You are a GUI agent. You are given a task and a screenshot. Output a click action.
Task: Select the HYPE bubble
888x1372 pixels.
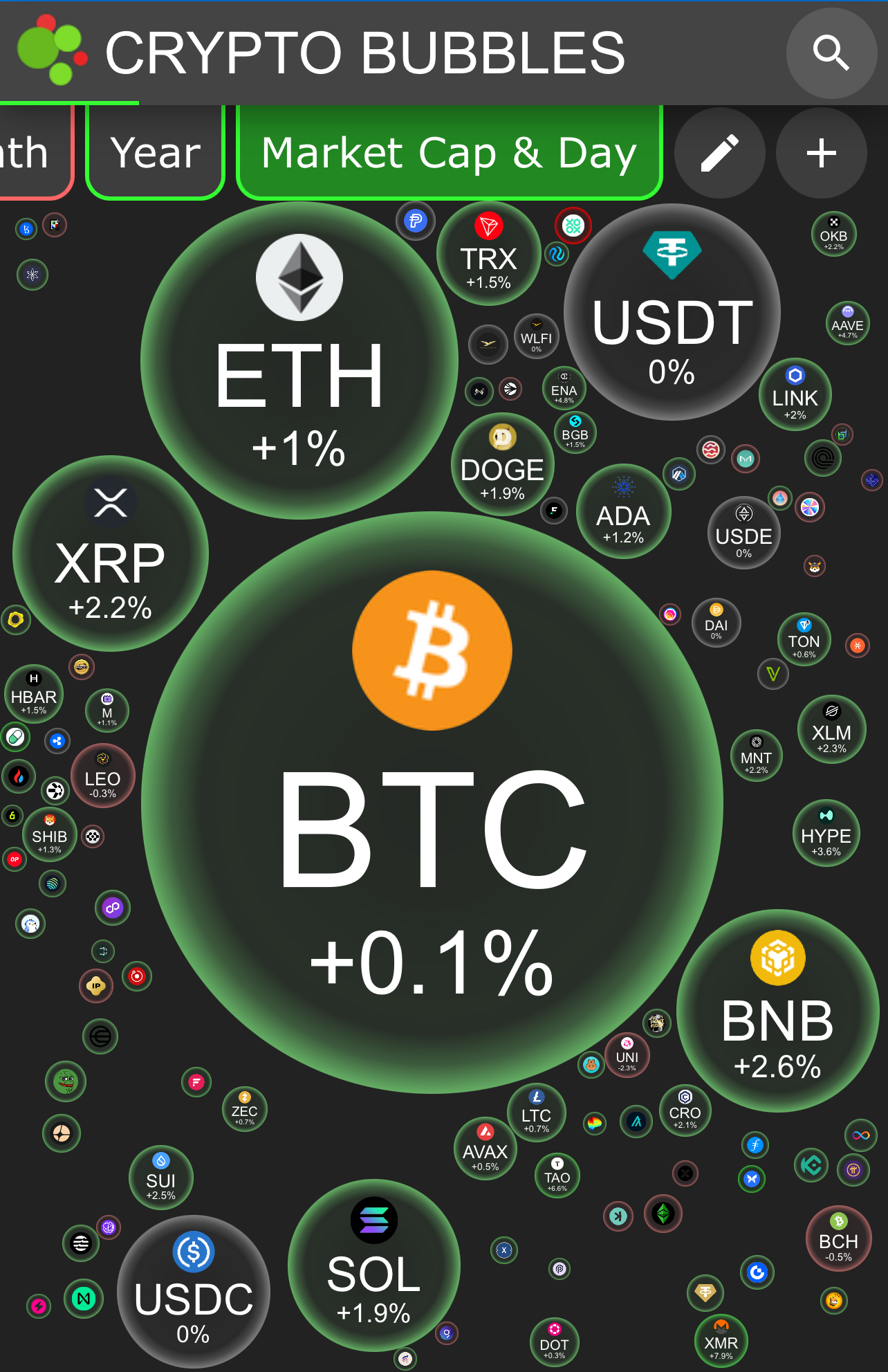826,833
